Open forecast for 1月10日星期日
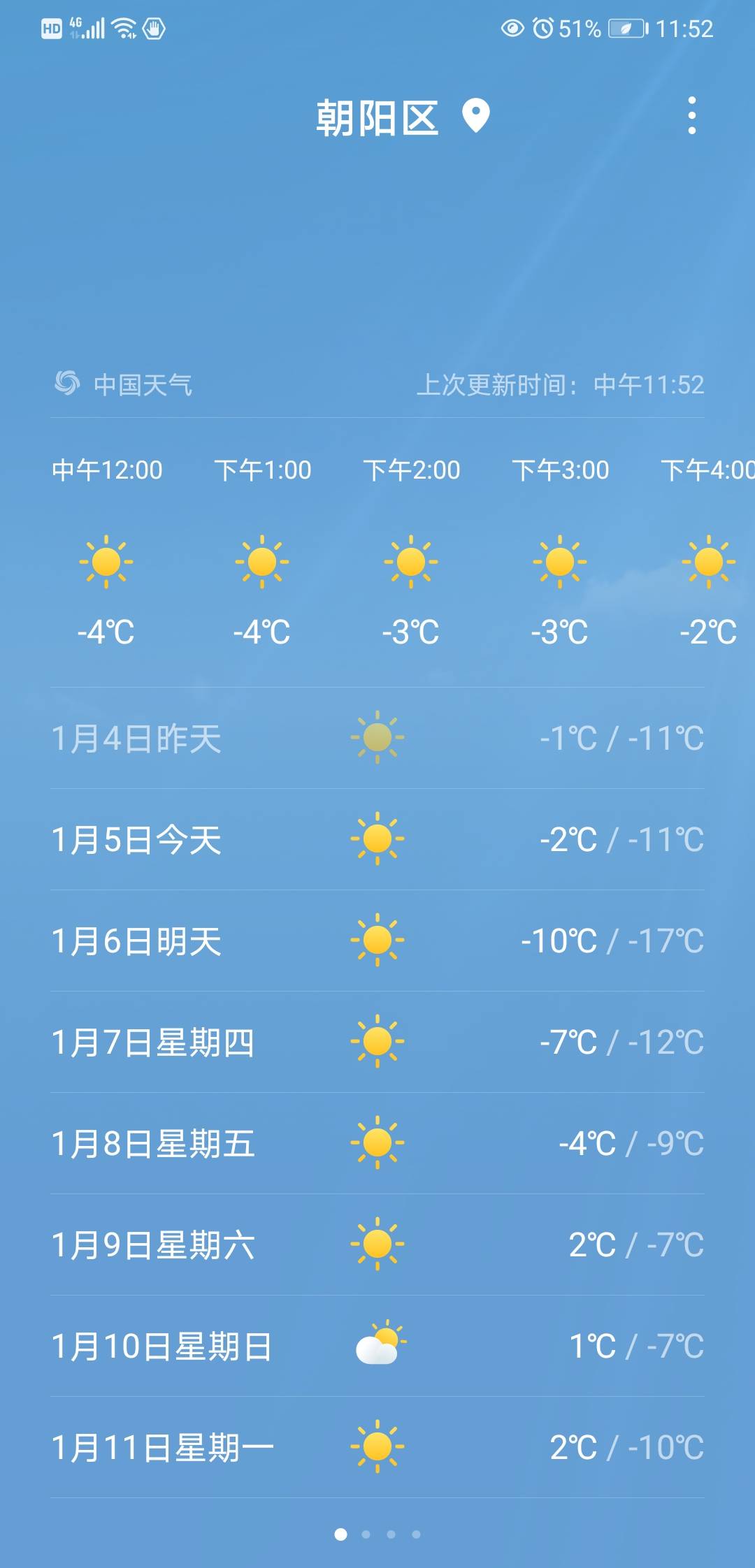755x1568 pixels. click(x=377, y=1346)
